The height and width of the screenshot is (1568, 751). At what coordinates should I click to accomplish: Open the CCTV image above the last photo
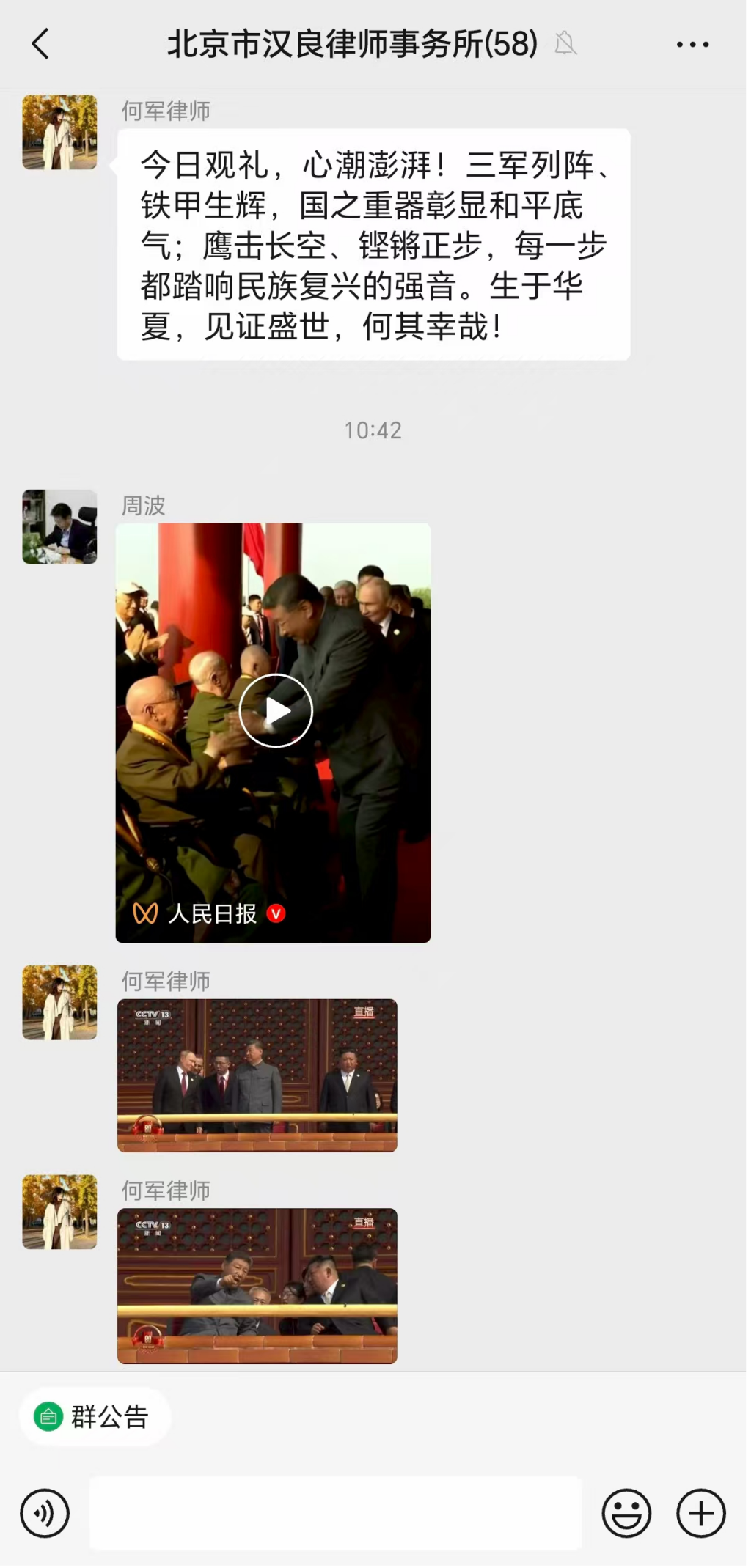257,1075
